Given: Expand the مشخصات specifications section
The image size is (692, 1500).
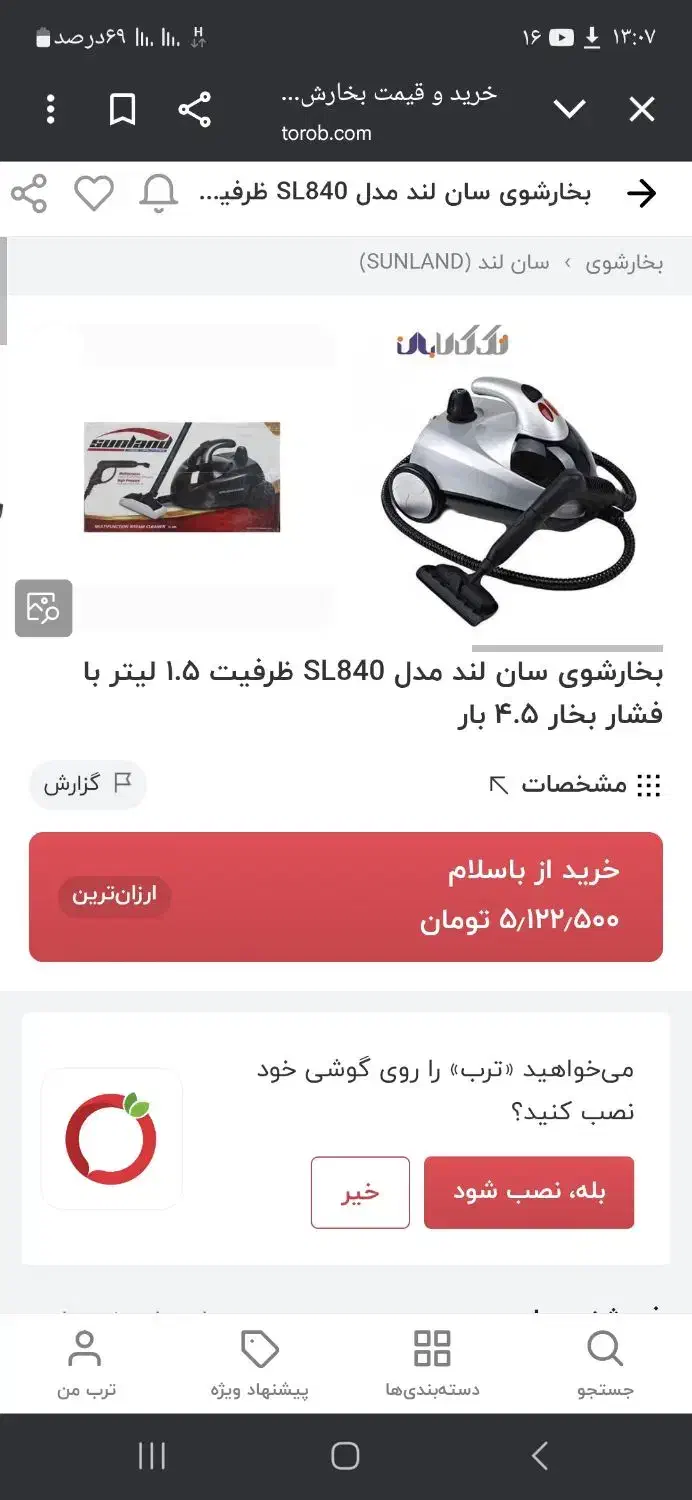Looking at the screenshot, I should 575,785.
